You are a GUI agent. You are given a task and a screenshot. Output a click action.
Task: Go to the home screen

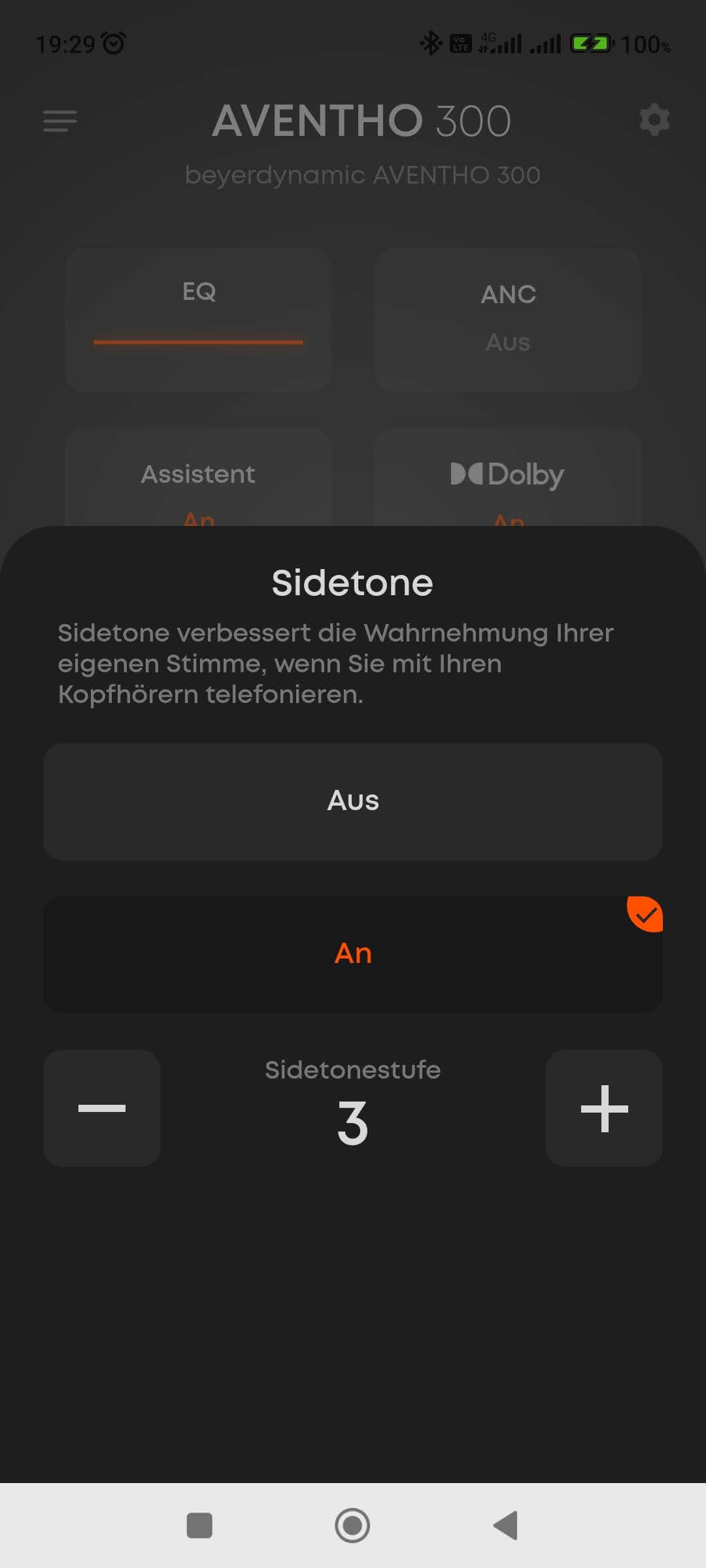(352, 1526)
